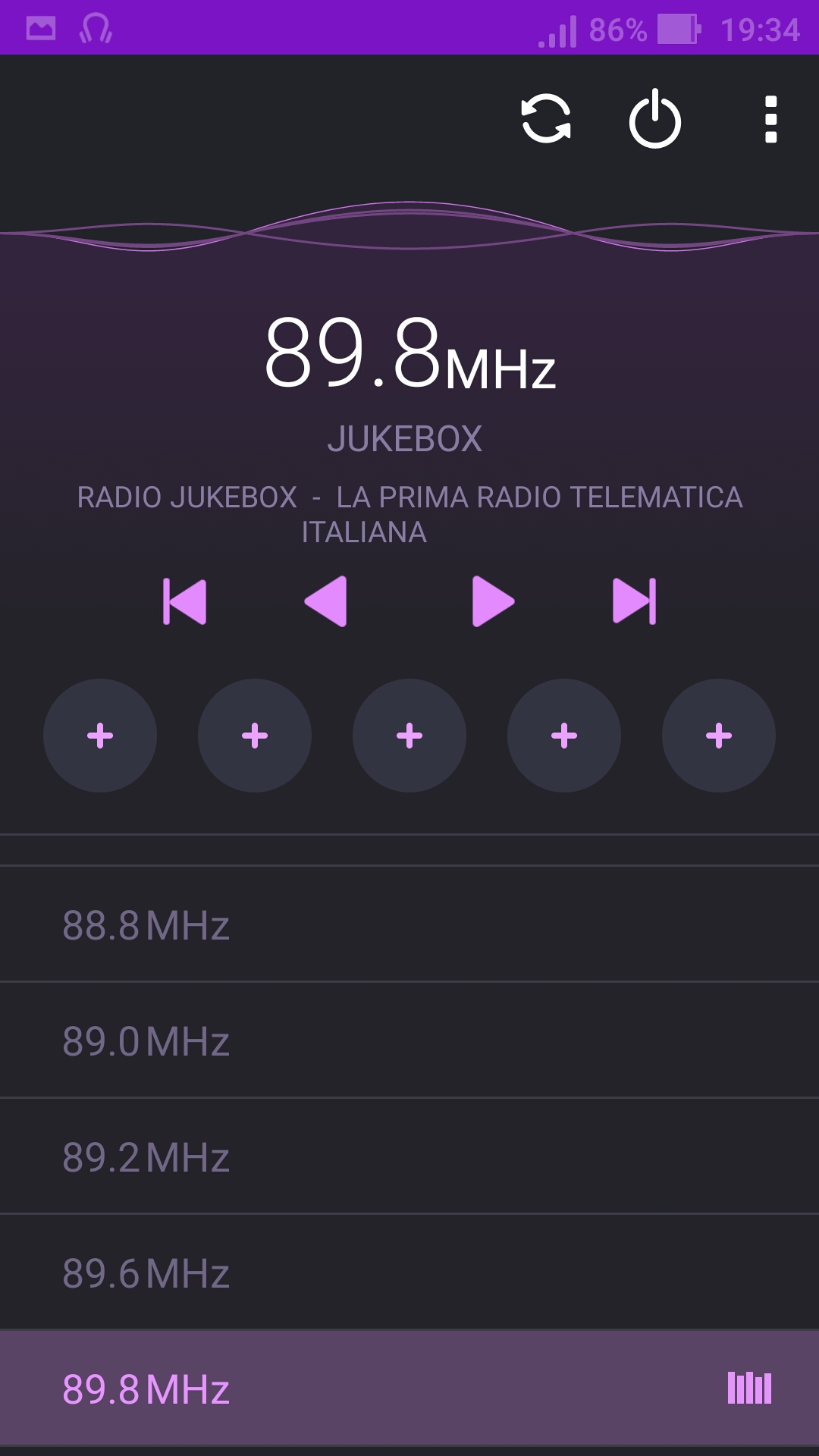
Task: Choose 89.6 MHz from station list
Action: [409, 1272]
